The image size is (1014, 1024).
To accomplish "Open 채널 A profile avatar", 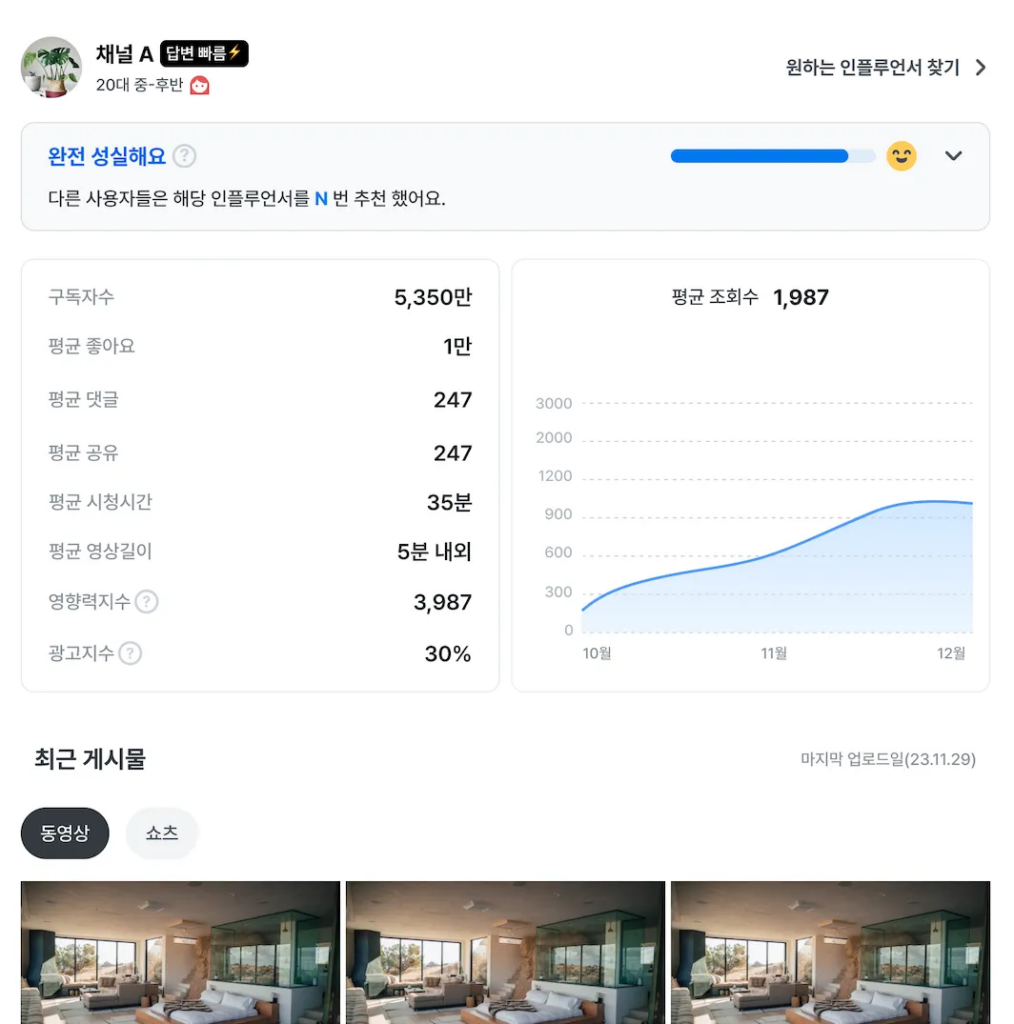I will pyautogui.click(x=51, y=67).
